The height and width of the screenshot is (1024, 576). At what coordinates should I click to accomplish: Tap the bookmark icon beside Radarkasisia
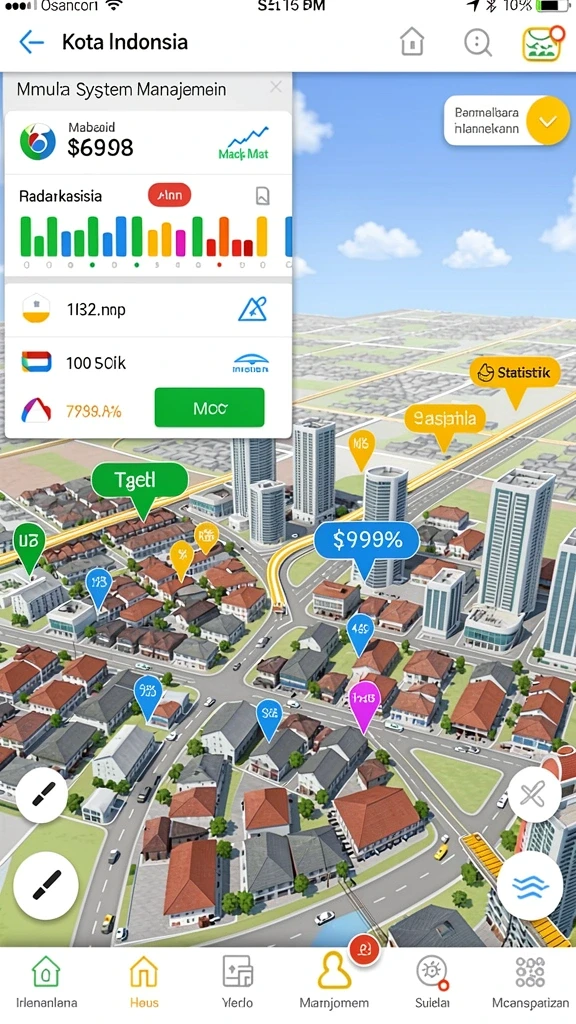coord(262,196)
